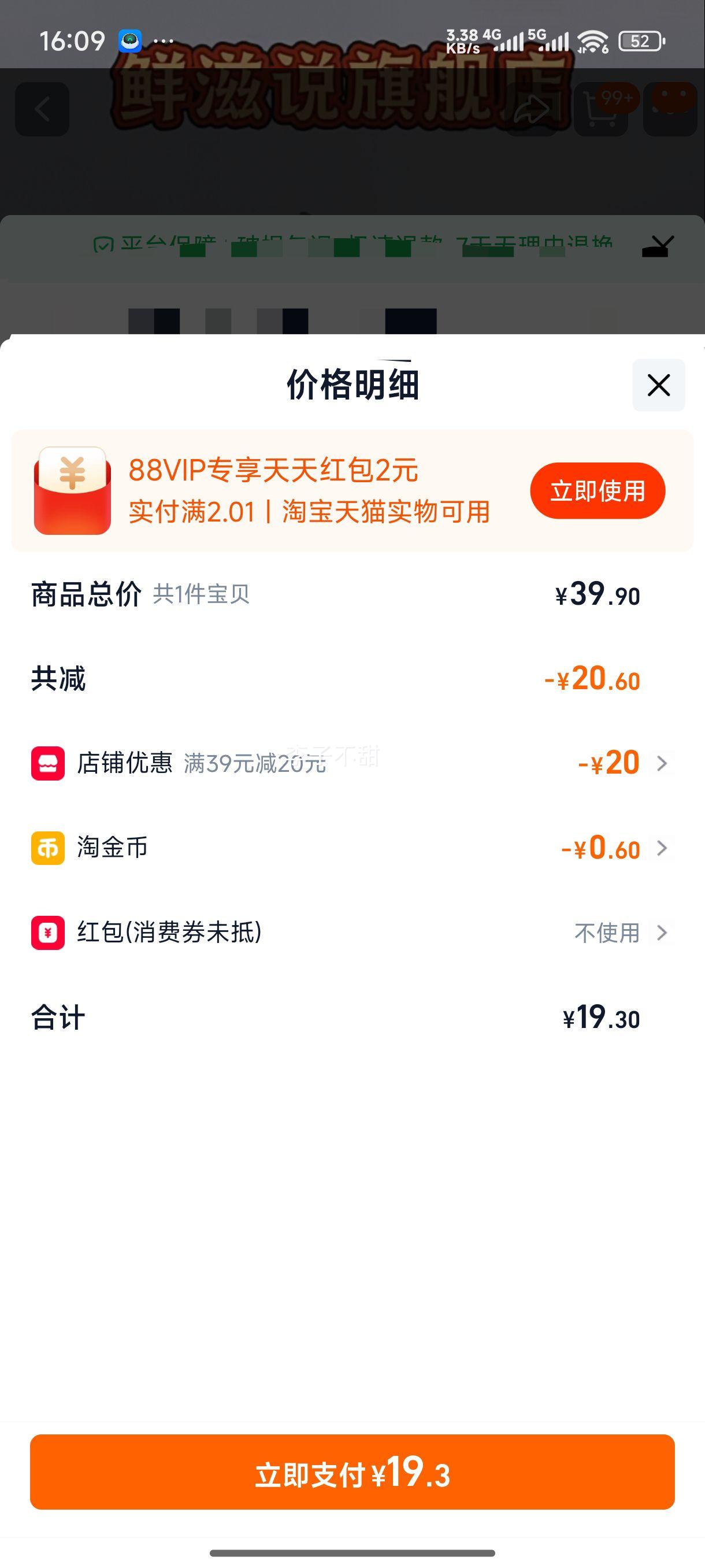The image size is (705, 1568).
Task: Open the 价格明细 title header
Action: pyautogui.click(x=352, y=384)
